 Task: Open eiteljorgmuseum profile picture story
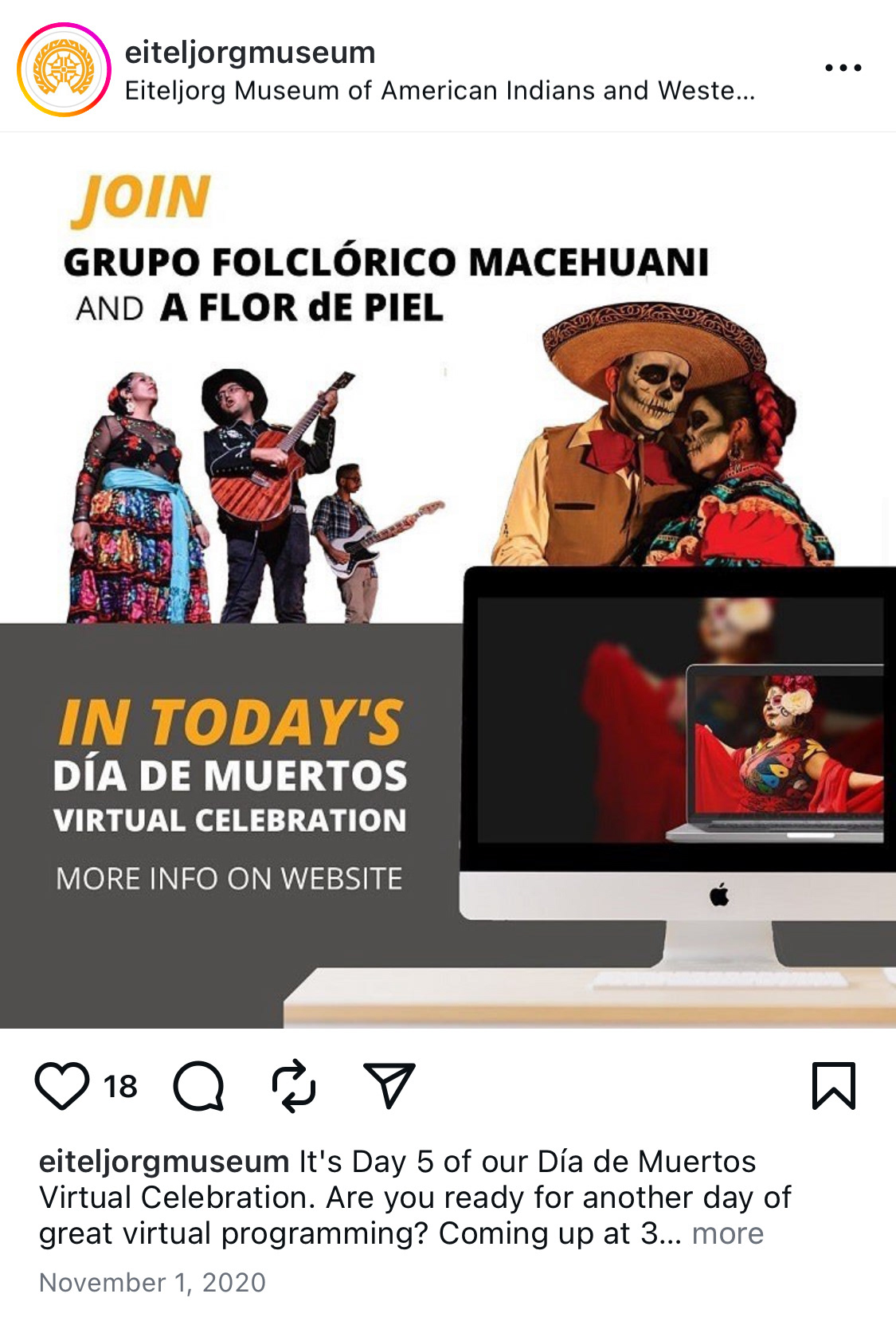point(64,69)
